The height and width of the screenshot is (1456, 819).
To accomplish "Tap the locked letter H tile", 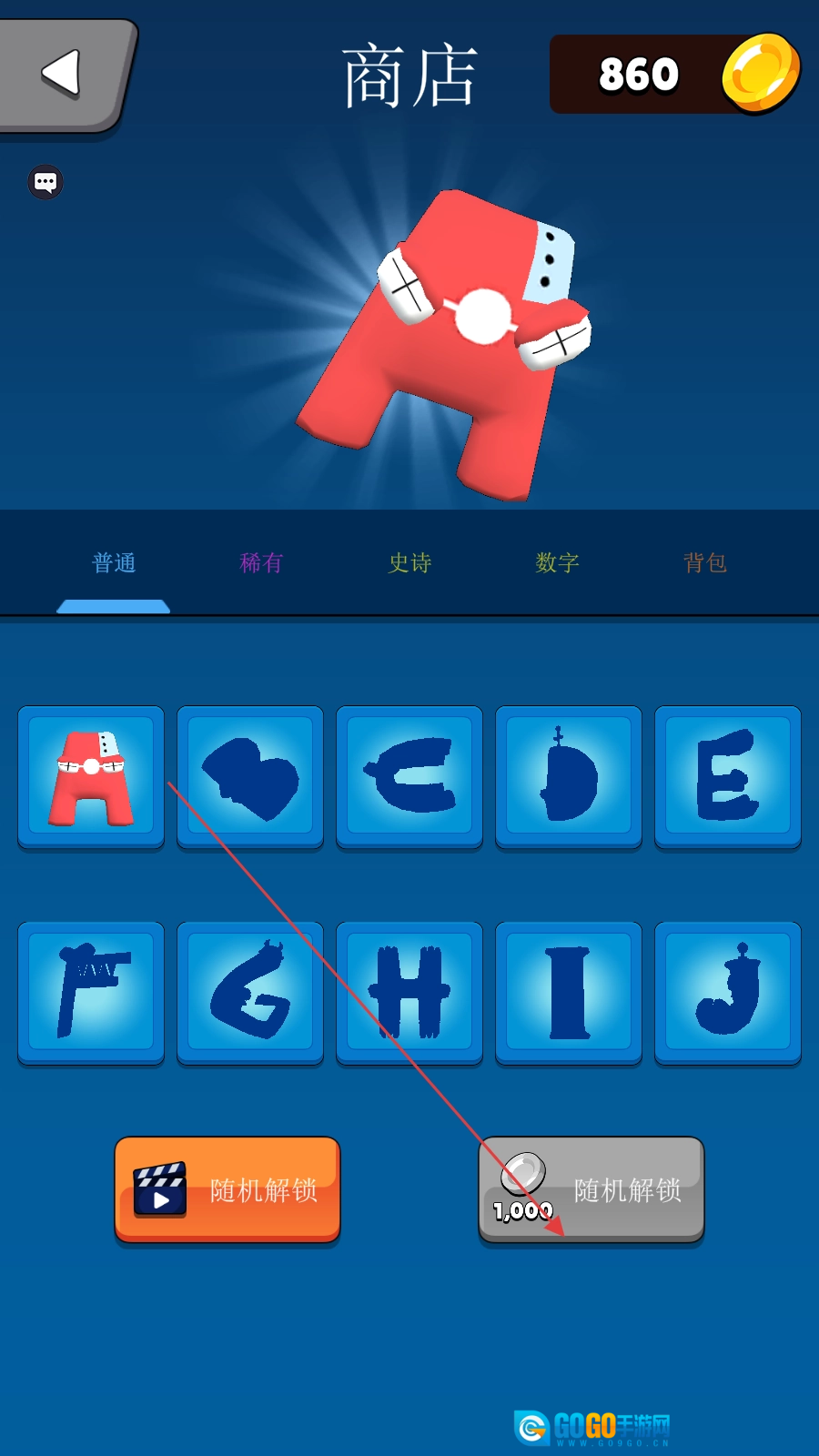I will [409, 992].
